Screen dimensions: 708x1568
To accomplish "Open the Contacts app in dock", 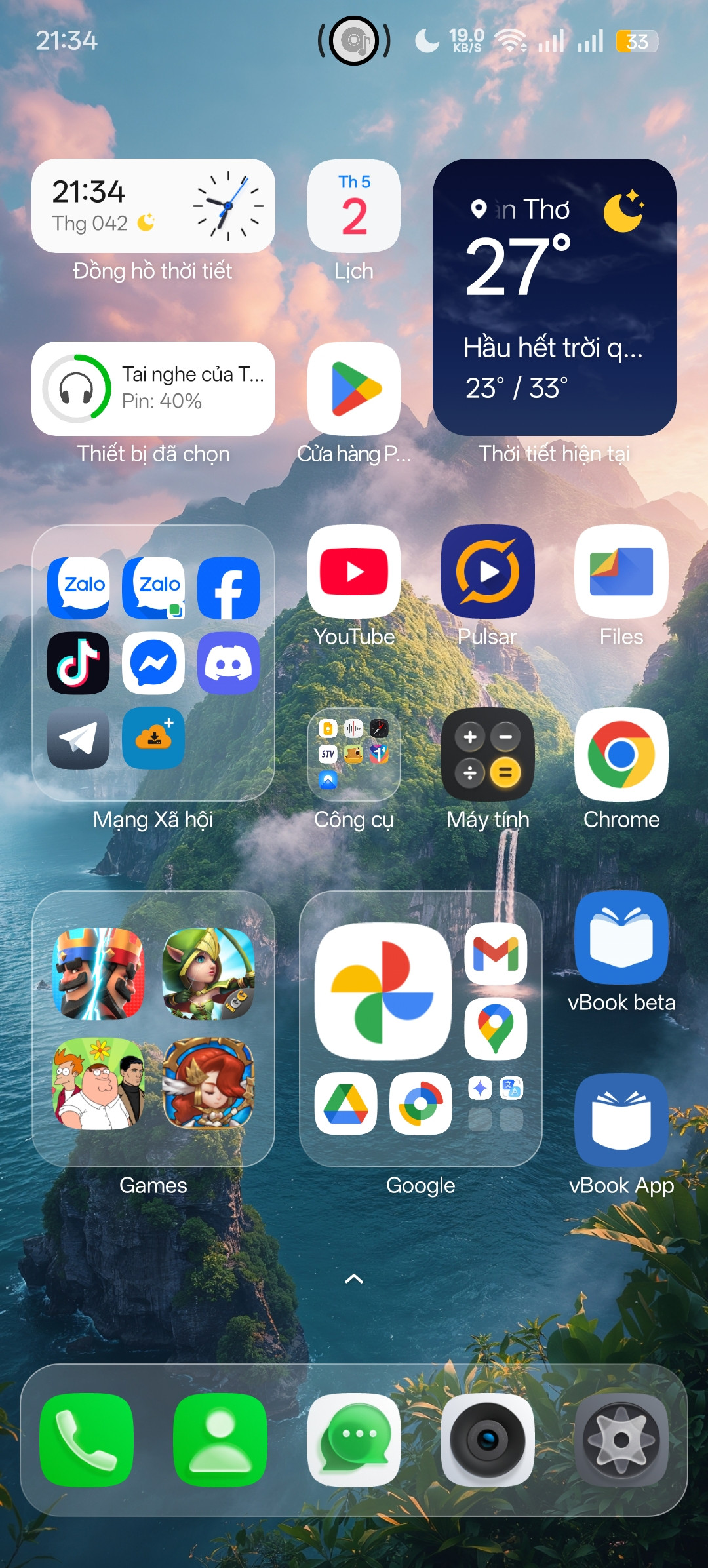I will pos(220,1440).
